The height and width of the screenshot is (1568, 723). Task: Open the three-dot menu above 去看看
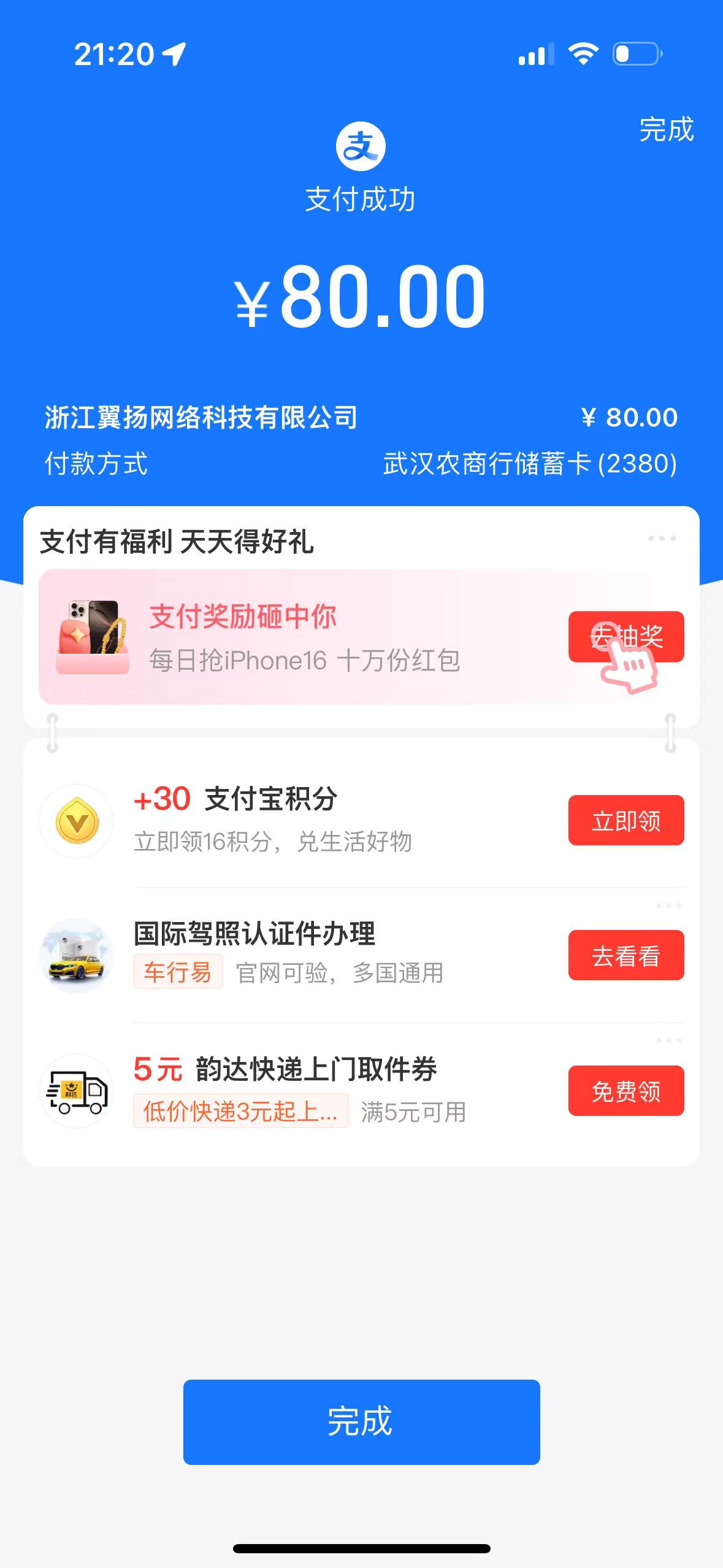668,905
